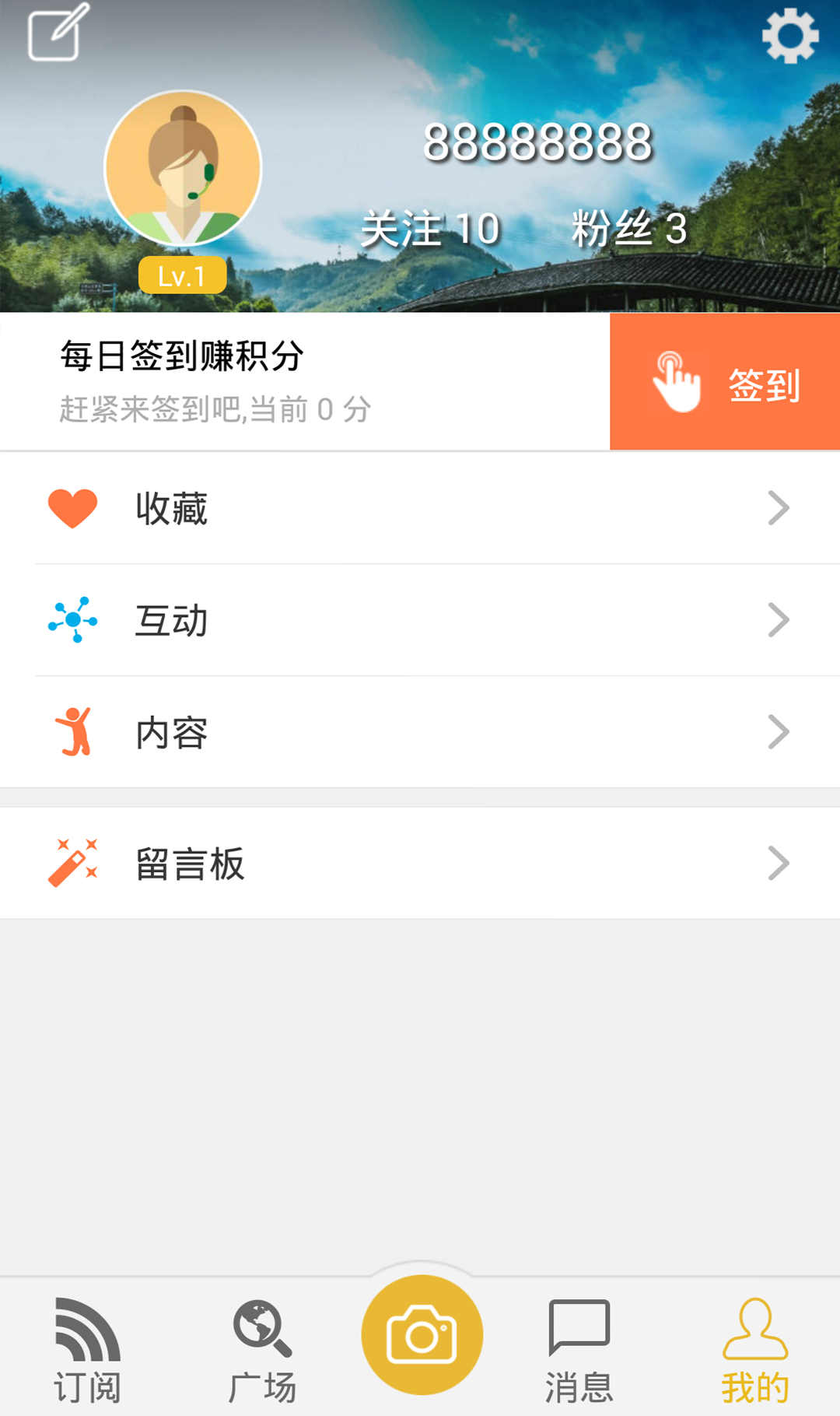
Task: Switch to the 广场 tab
Action: (262, 1350)
